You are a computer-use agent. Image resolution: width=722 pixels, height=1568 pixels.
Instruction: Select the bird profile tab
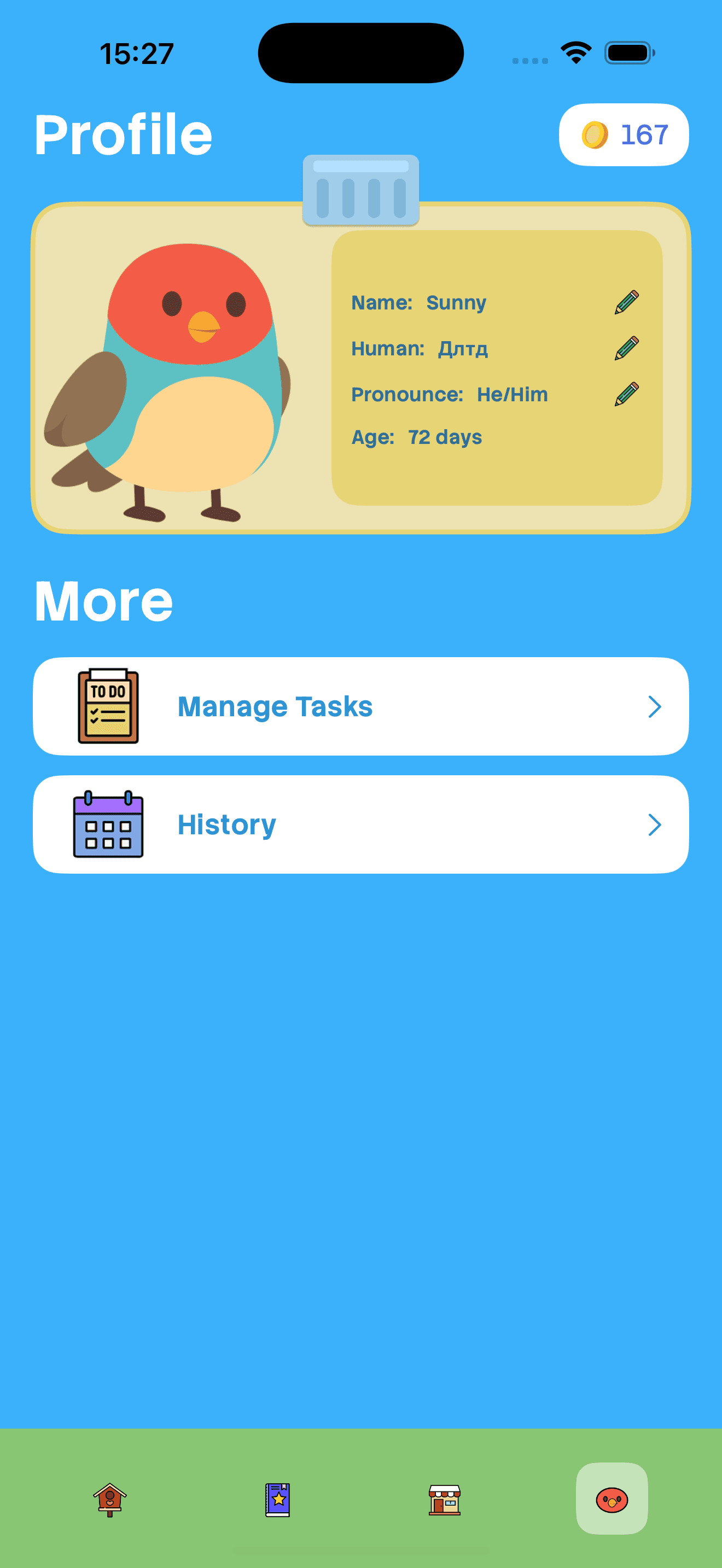pos(611,1499)
